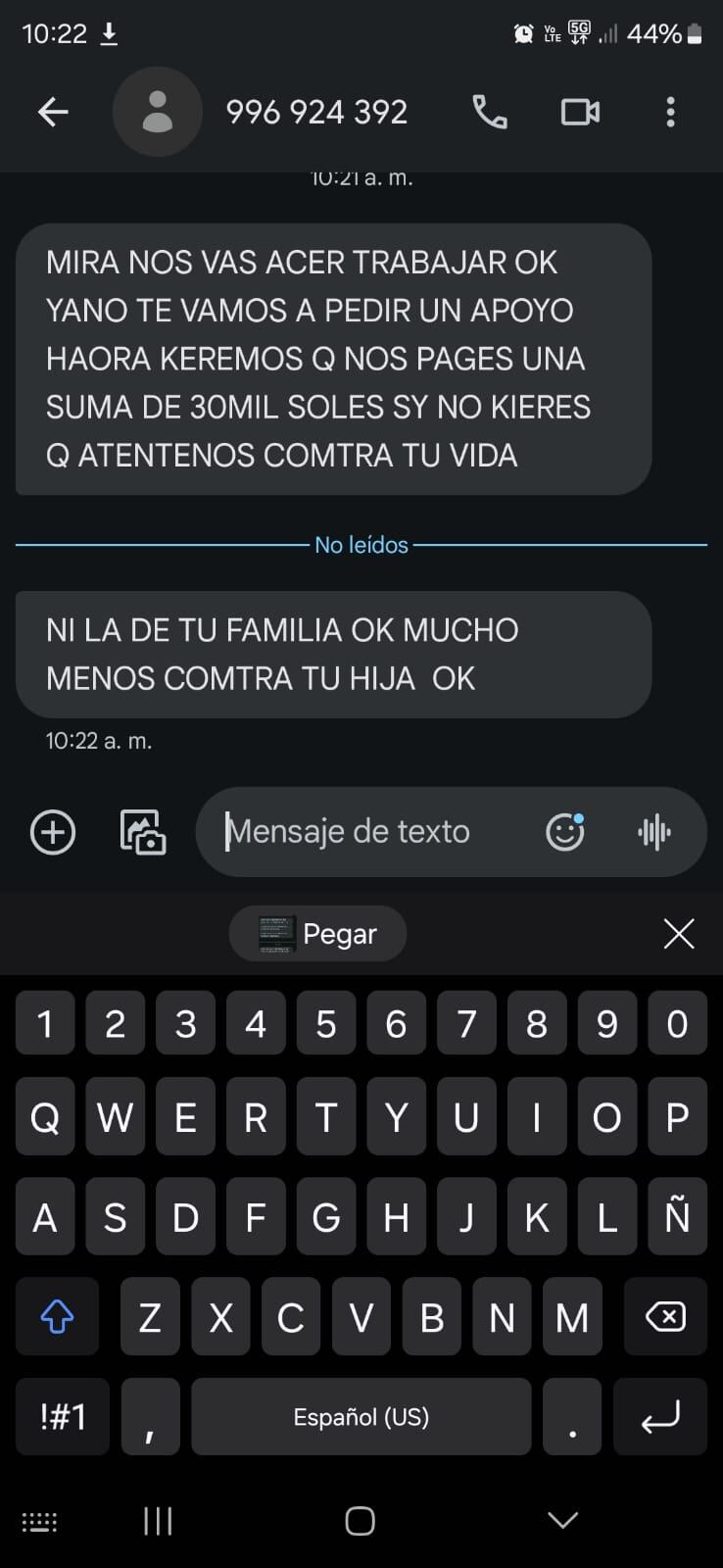Tap the contact profile avatar
Screen dimensions: 723x1568
[157, 111]
